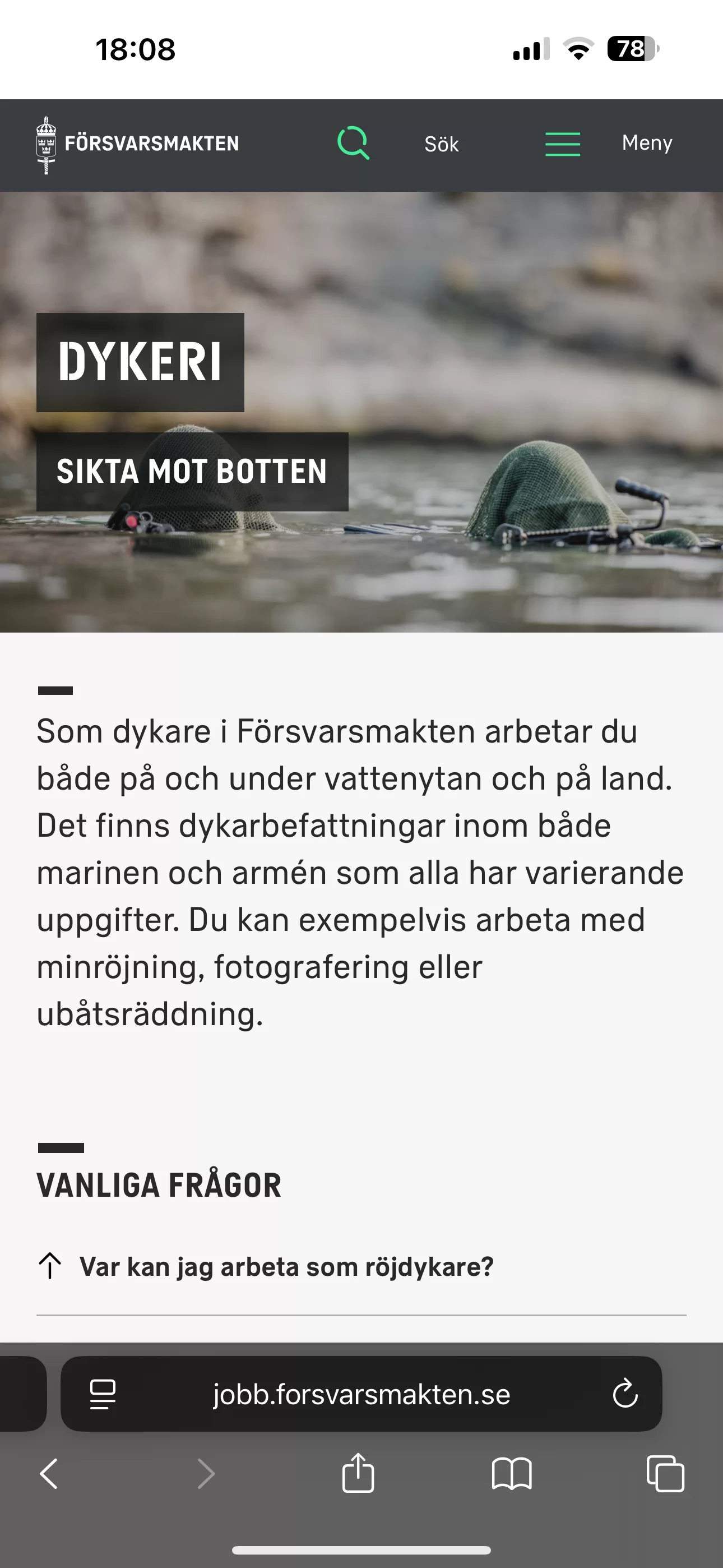Expand "Var kan jag arbeta som röjdykare?"

(286, 1267)
